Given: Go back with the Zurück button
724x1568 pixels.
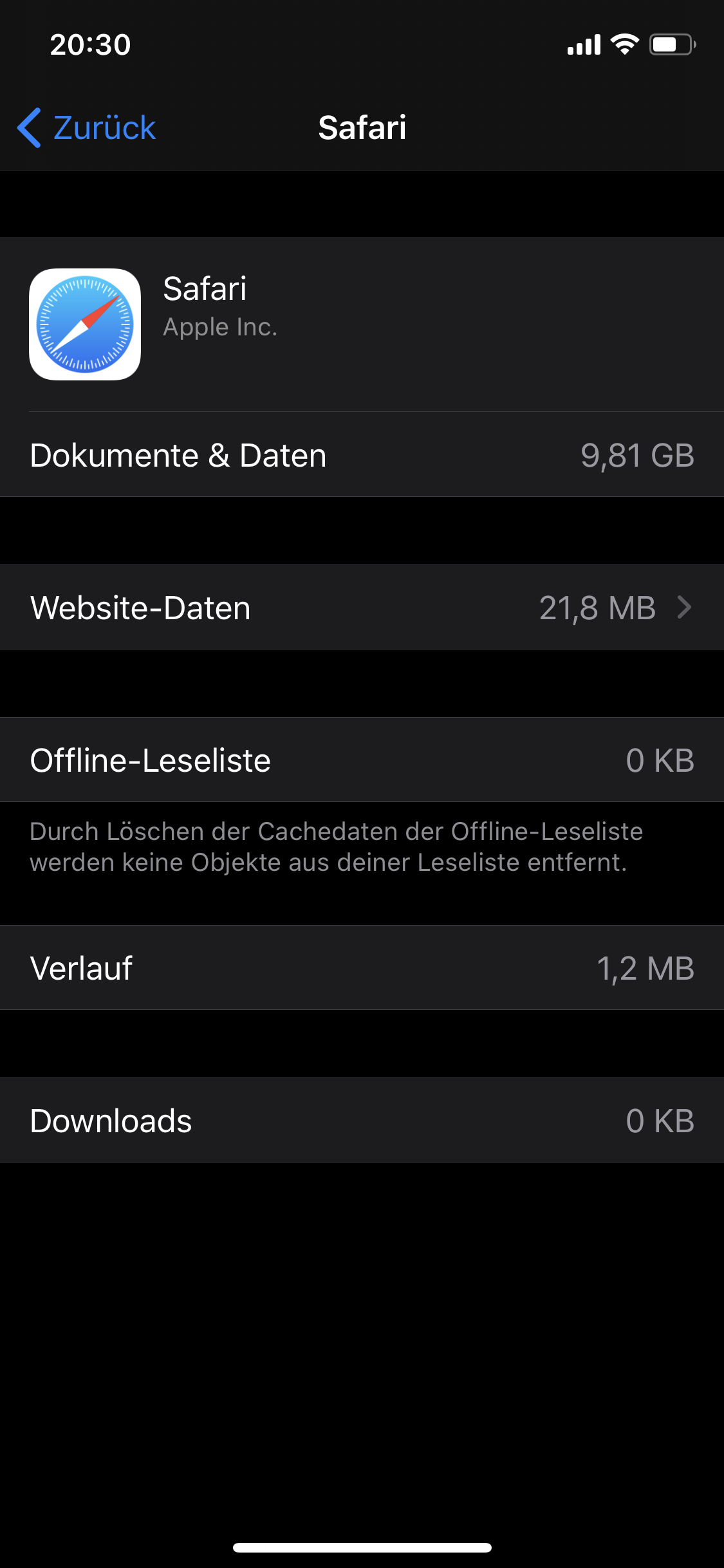Looking at the screenshot, I should tap(87, 127).
